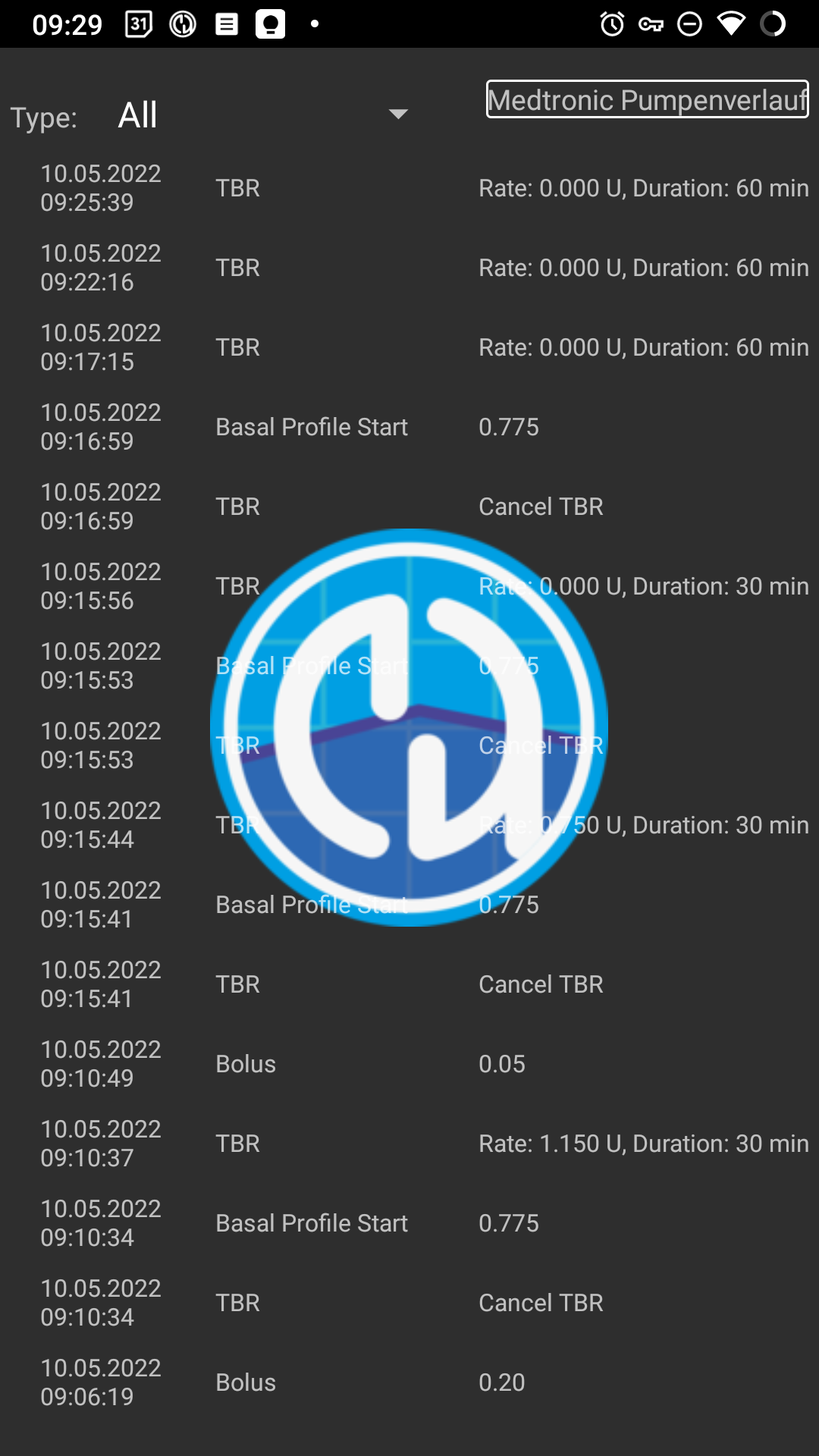The height and width of the screenshot is (1456, 819).
Task: Tap the Bolus 0.20 entry at 09:06:19
Action: (409, 1382)
